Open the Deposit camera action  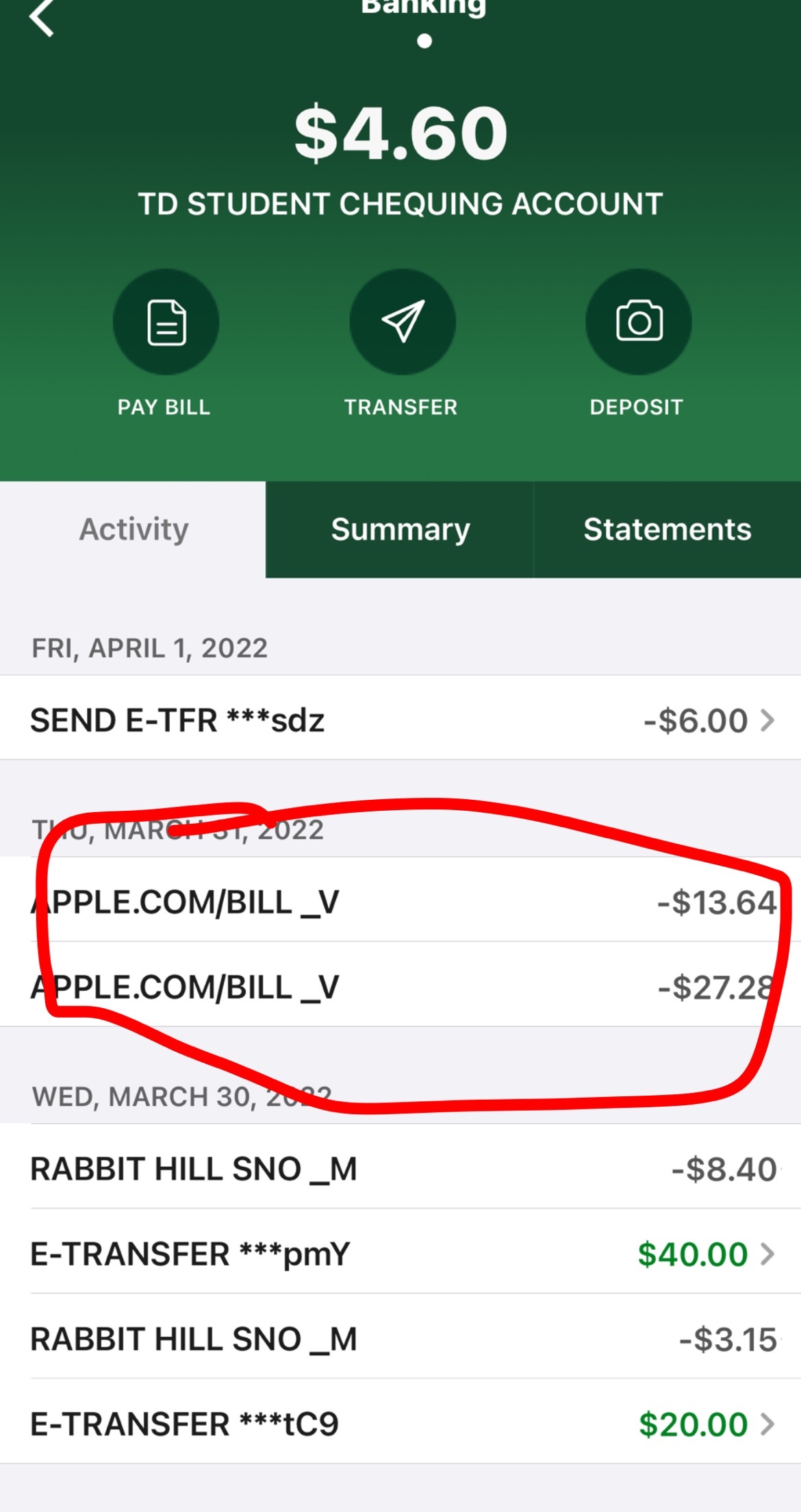point(638,322)
